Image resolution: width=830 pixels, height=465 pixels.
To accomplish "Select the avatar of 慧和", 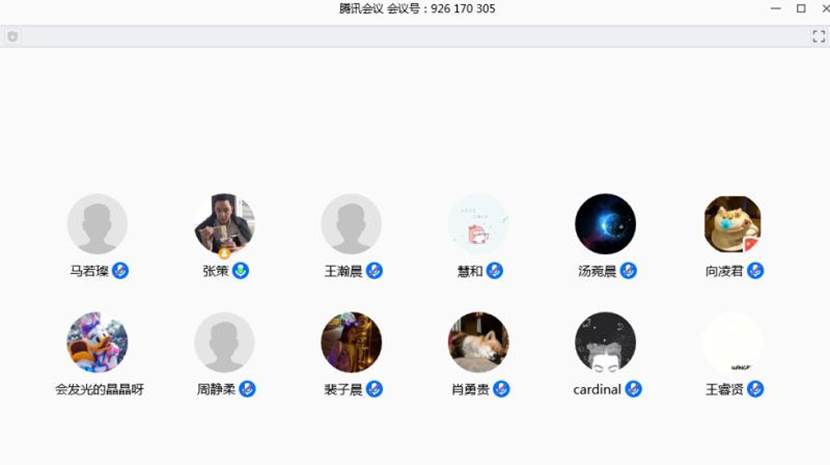I will point(478,224).
